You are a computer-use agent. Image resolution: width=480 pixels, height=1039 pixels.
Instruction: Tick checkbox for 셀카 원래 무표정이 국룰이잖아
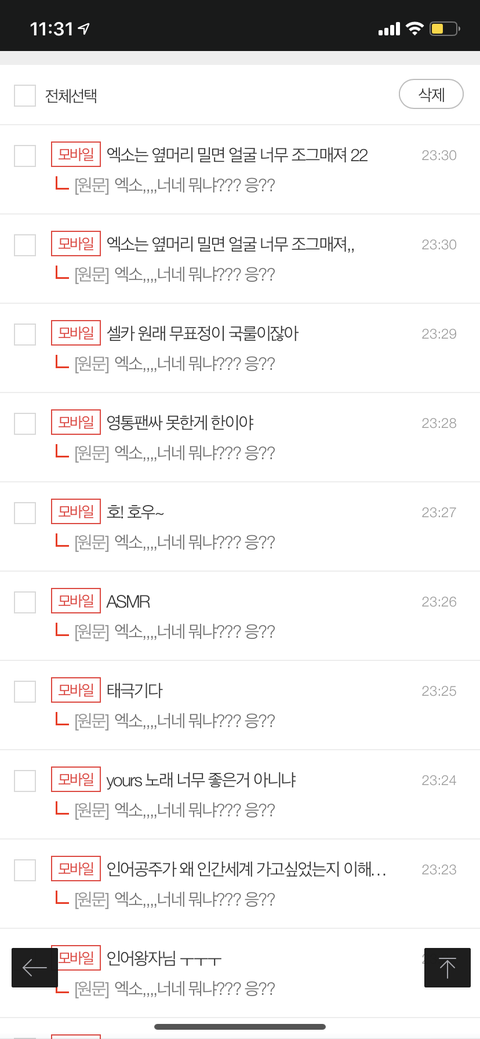click(25, 335)
